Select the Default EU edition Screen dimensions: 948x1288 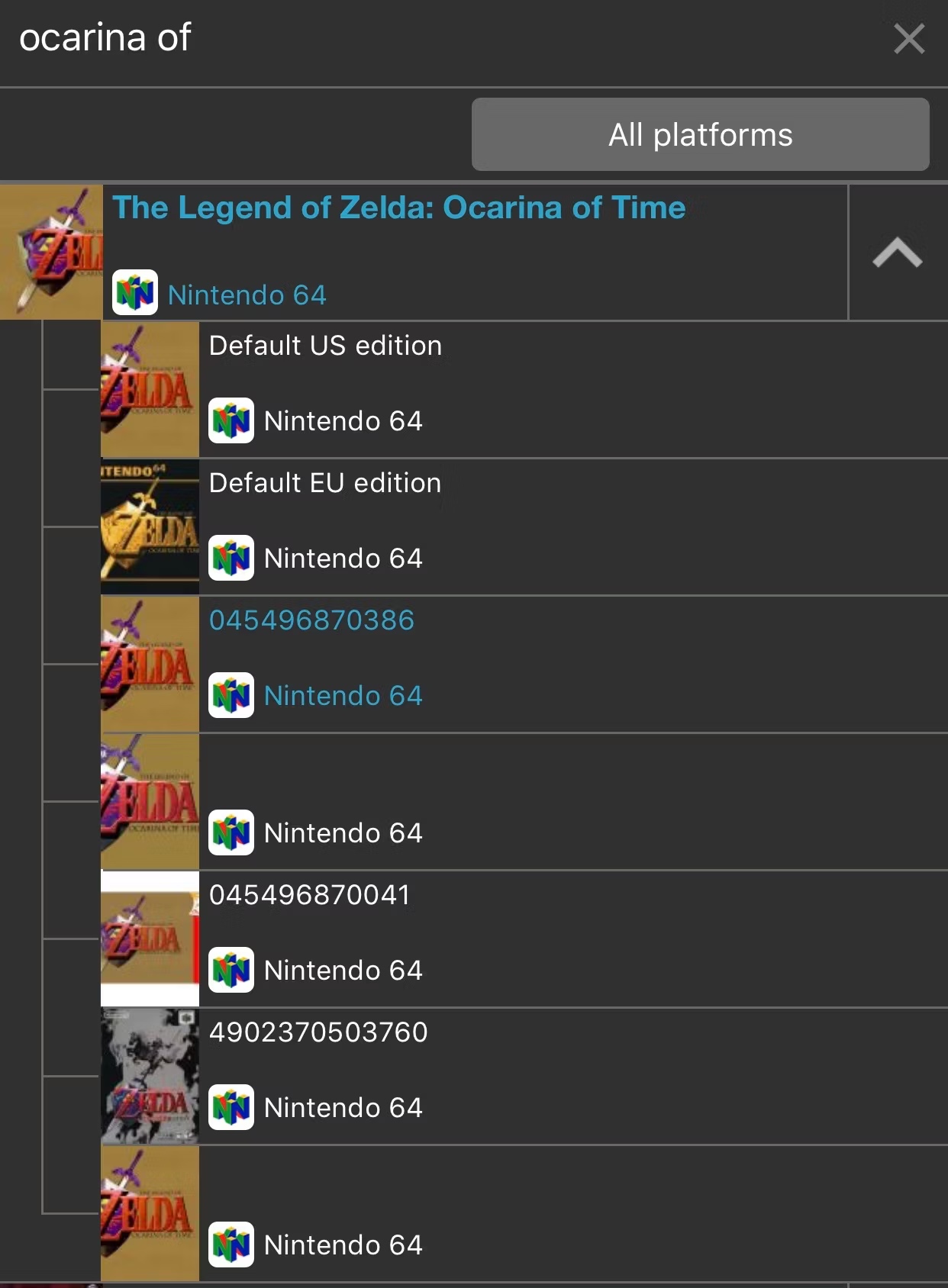pos(325,484)
